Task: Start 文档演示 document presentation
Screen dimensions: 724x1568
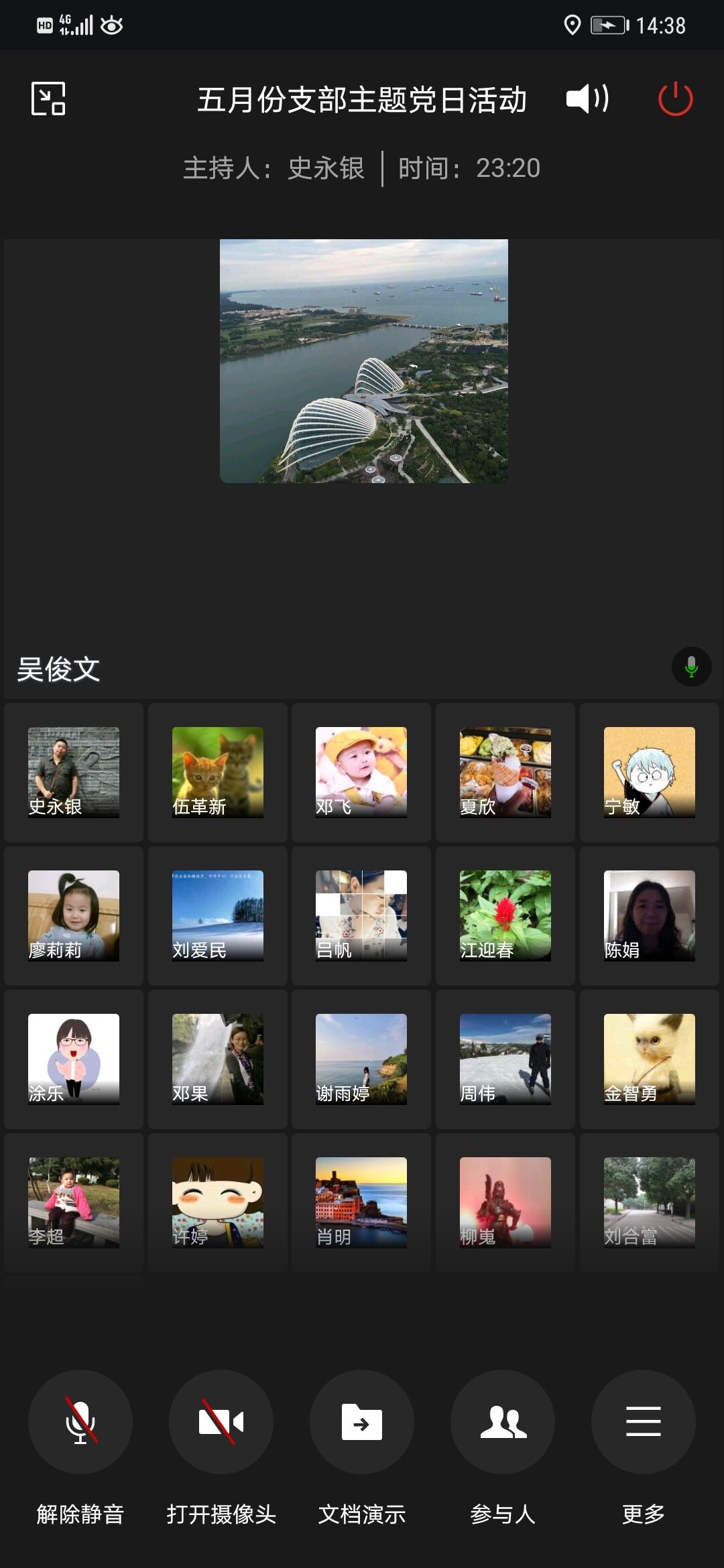Action: [x=362, y=1421]
